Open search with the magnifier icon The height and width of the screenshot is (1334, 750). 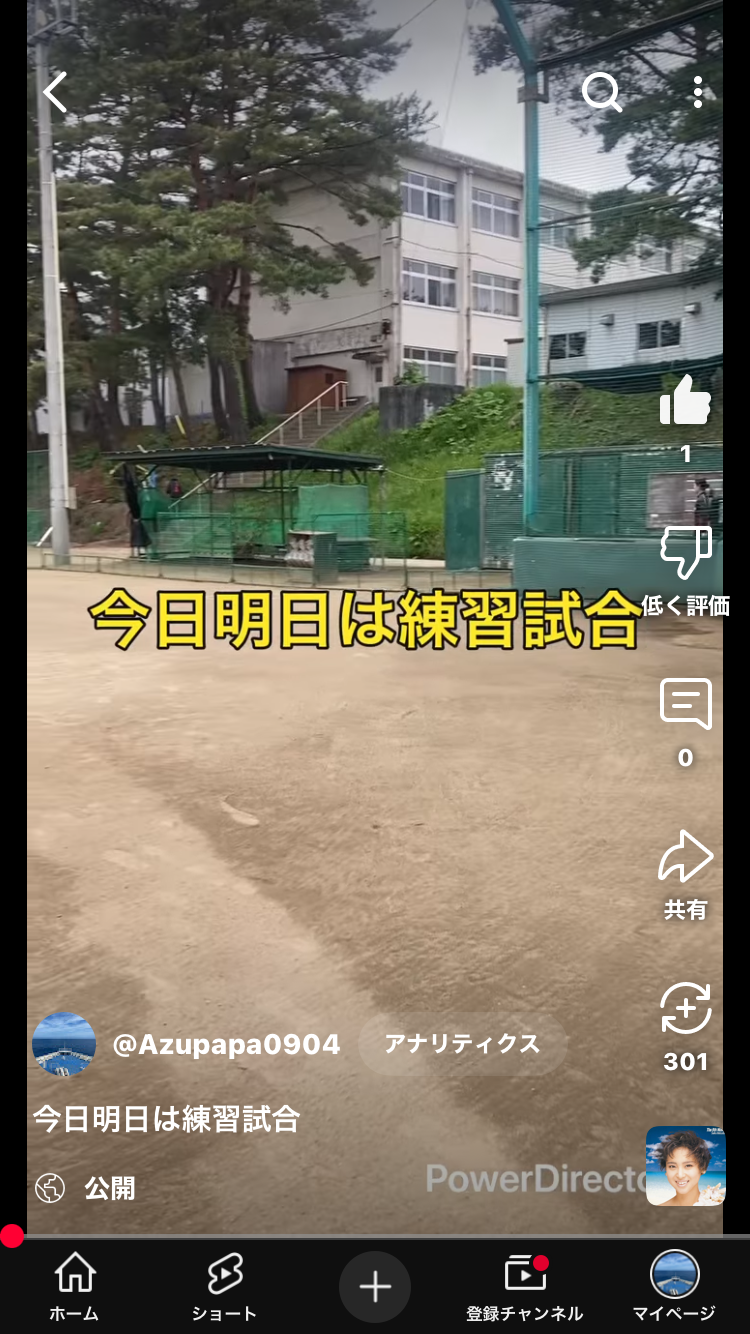pos(602,93)
